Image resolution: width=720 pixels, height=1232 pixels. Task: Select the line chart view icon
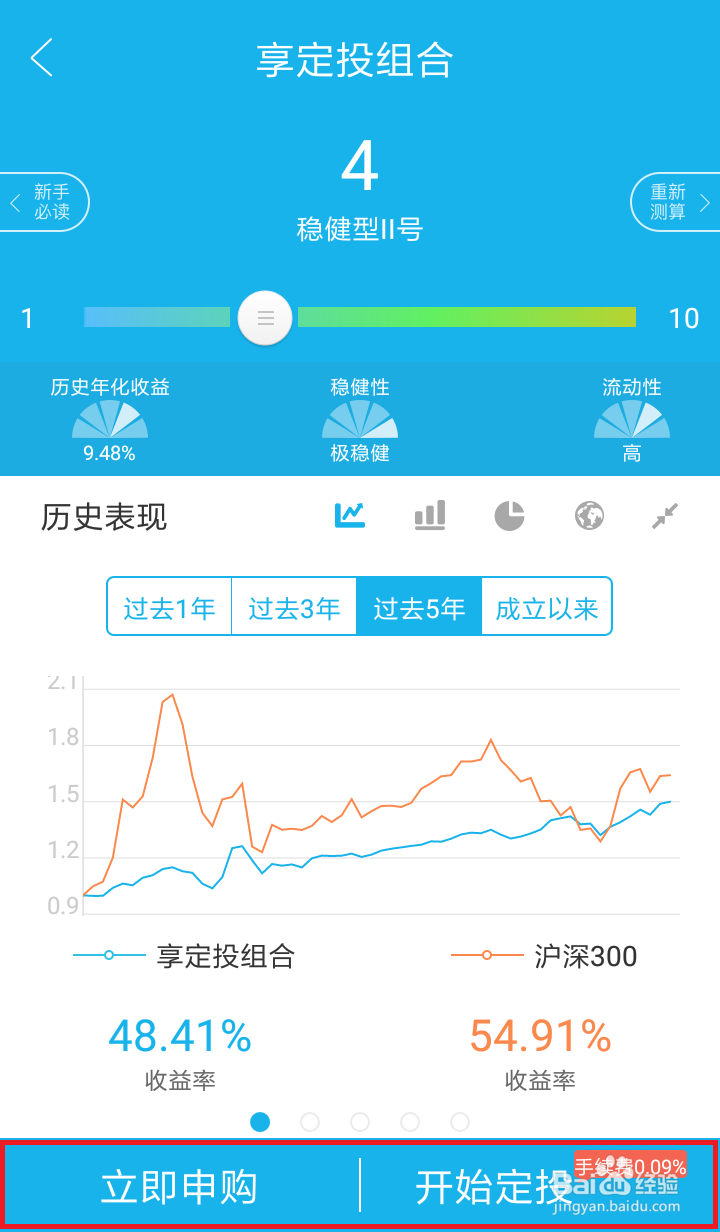348,516
